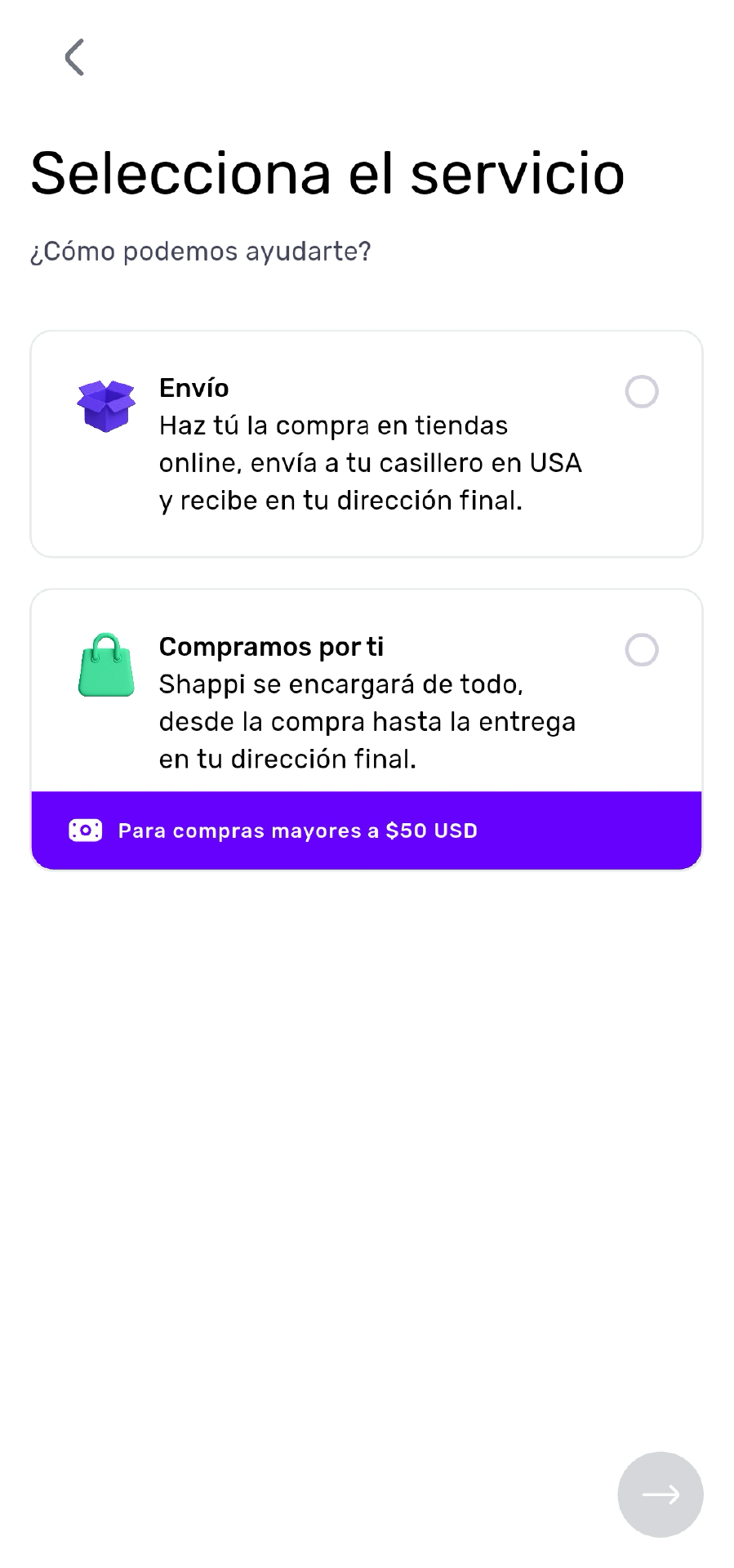Select the Compramos por ti radio button
This screenshot has width=734, height=1568.
(x=642, y=650)
